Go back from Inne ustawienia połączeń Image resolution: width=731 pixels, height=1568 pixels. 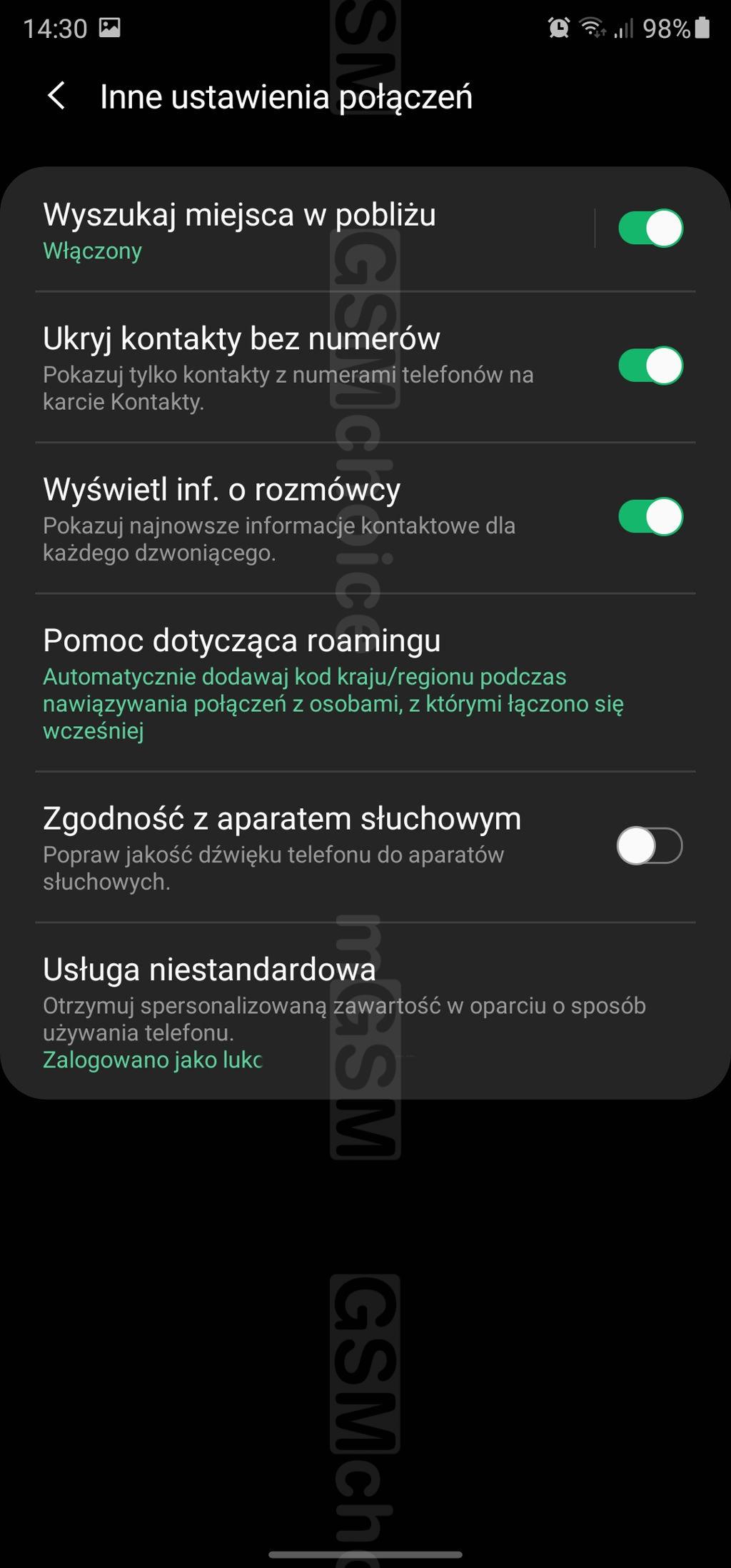coord(56,96)
